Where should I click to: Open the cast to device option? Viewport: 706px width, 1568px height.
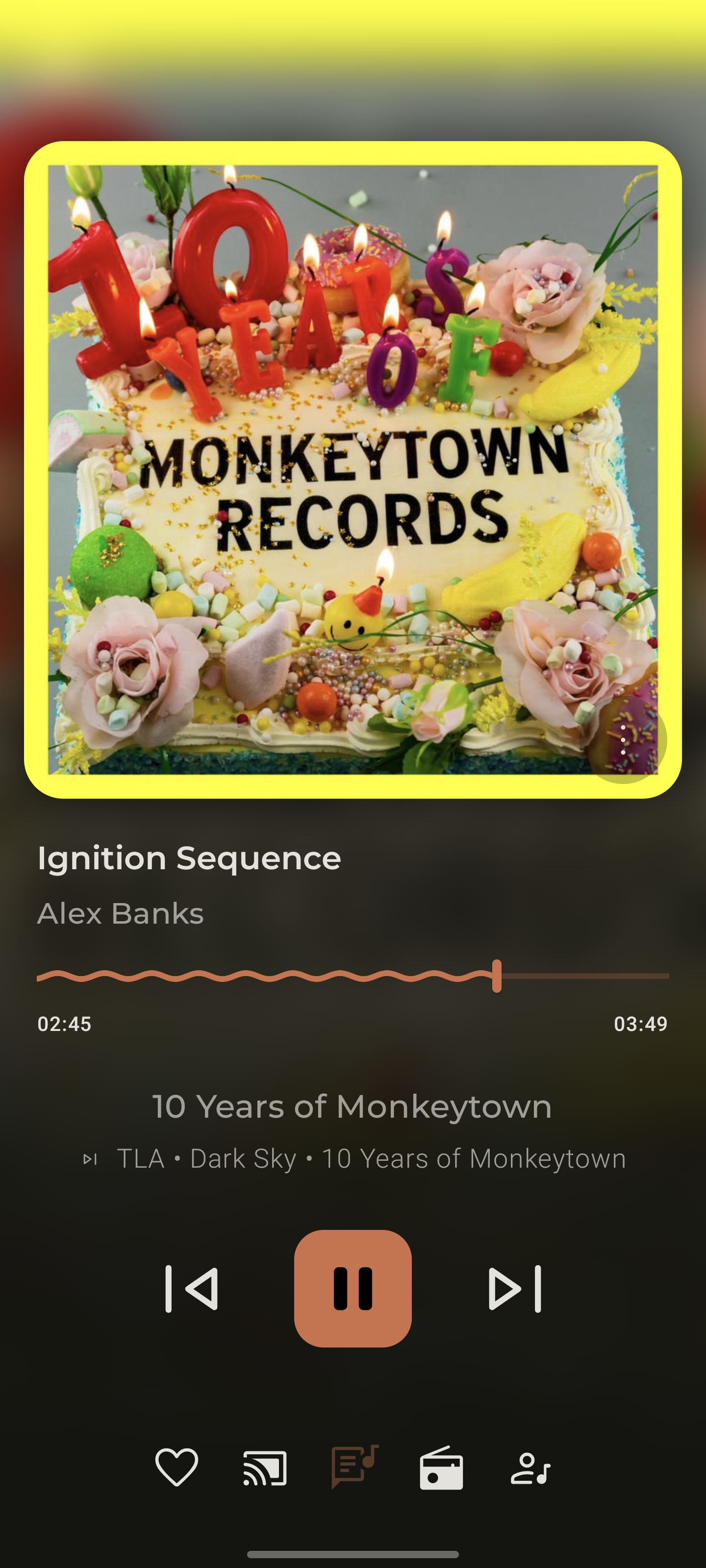[x=265, y=1468]
